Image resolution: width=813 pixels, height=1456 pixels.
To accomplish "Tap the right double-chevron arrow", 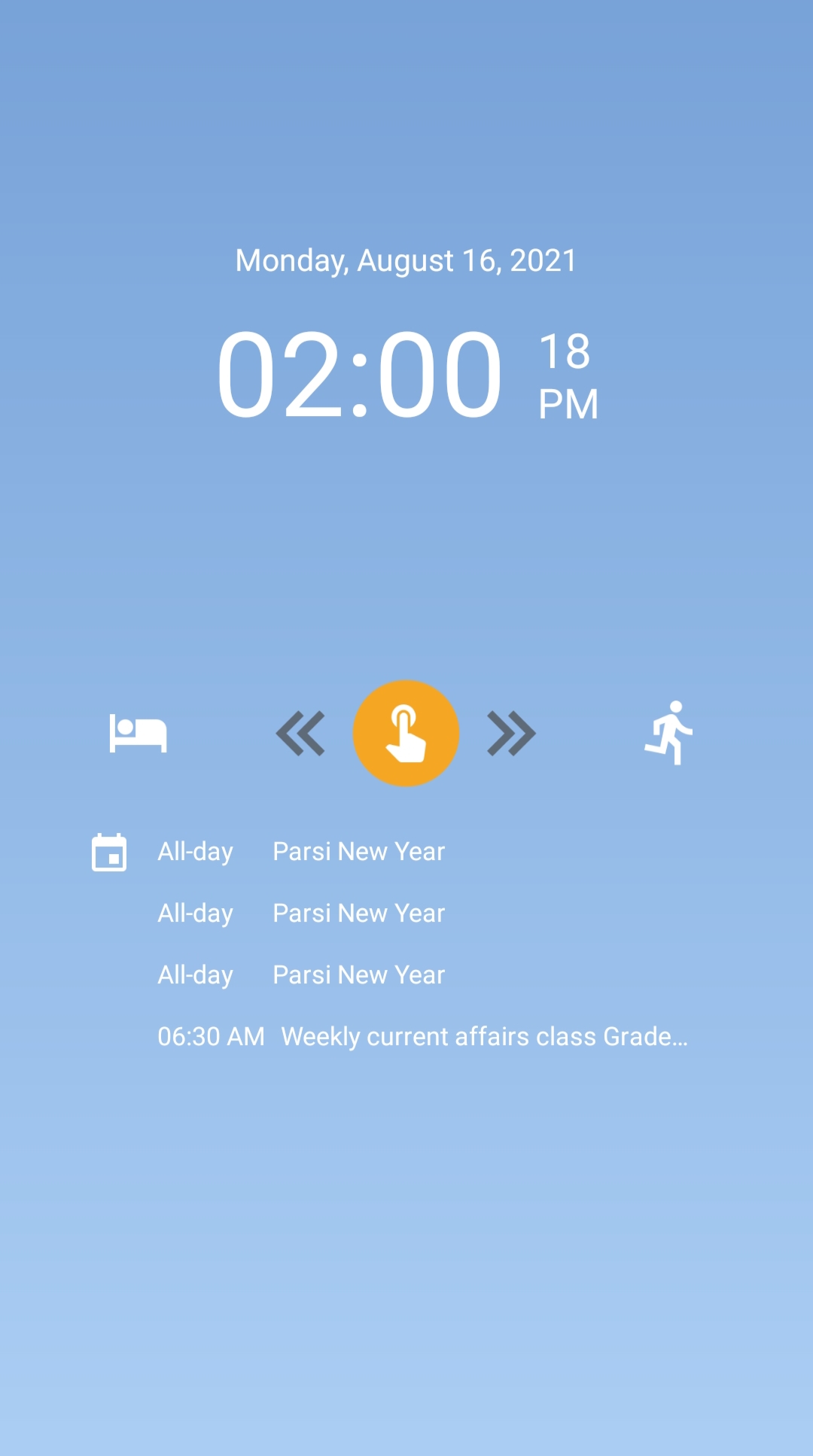I will [x=511, y=733].
